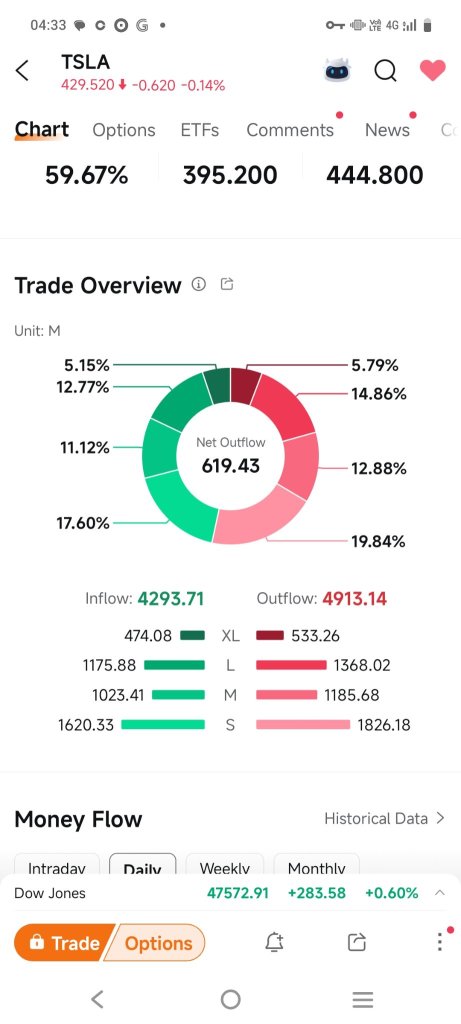Open Money Flow Historical Data
Viewport: 461px width, 1024px height.
pyautogui.click(x=384, y=818)
